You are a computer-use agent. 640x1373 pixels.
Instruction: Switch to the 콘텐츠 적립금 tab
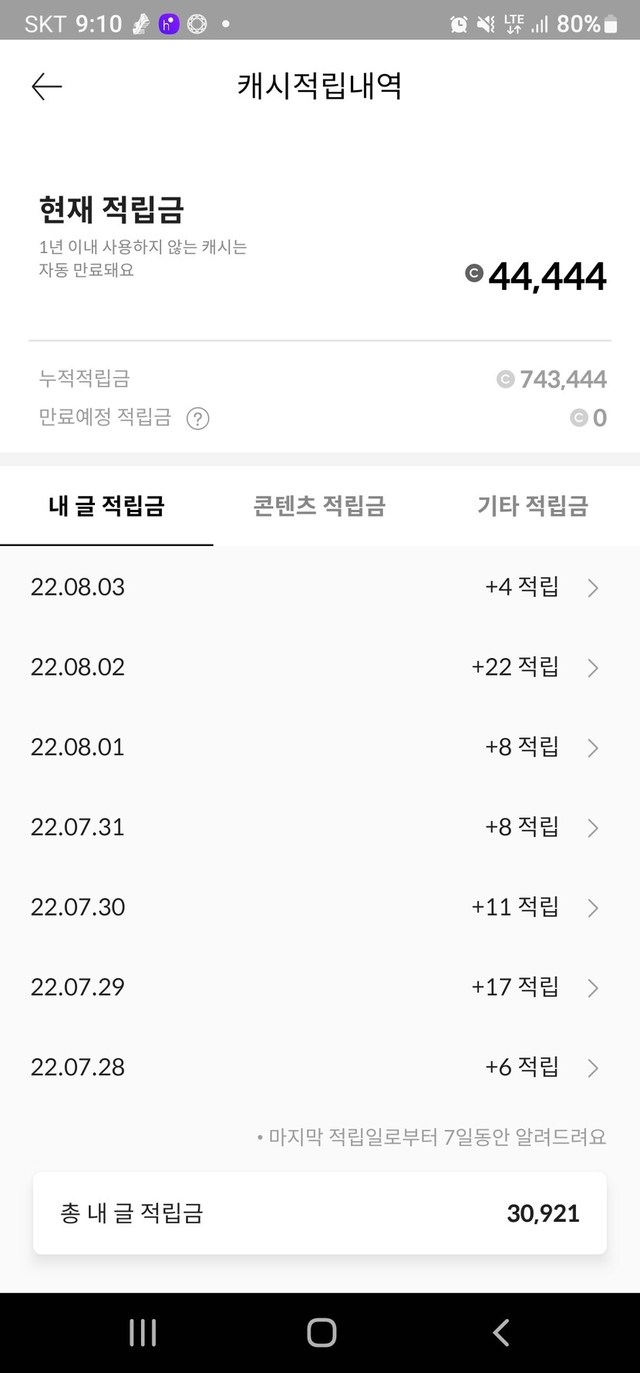[319, 506]
